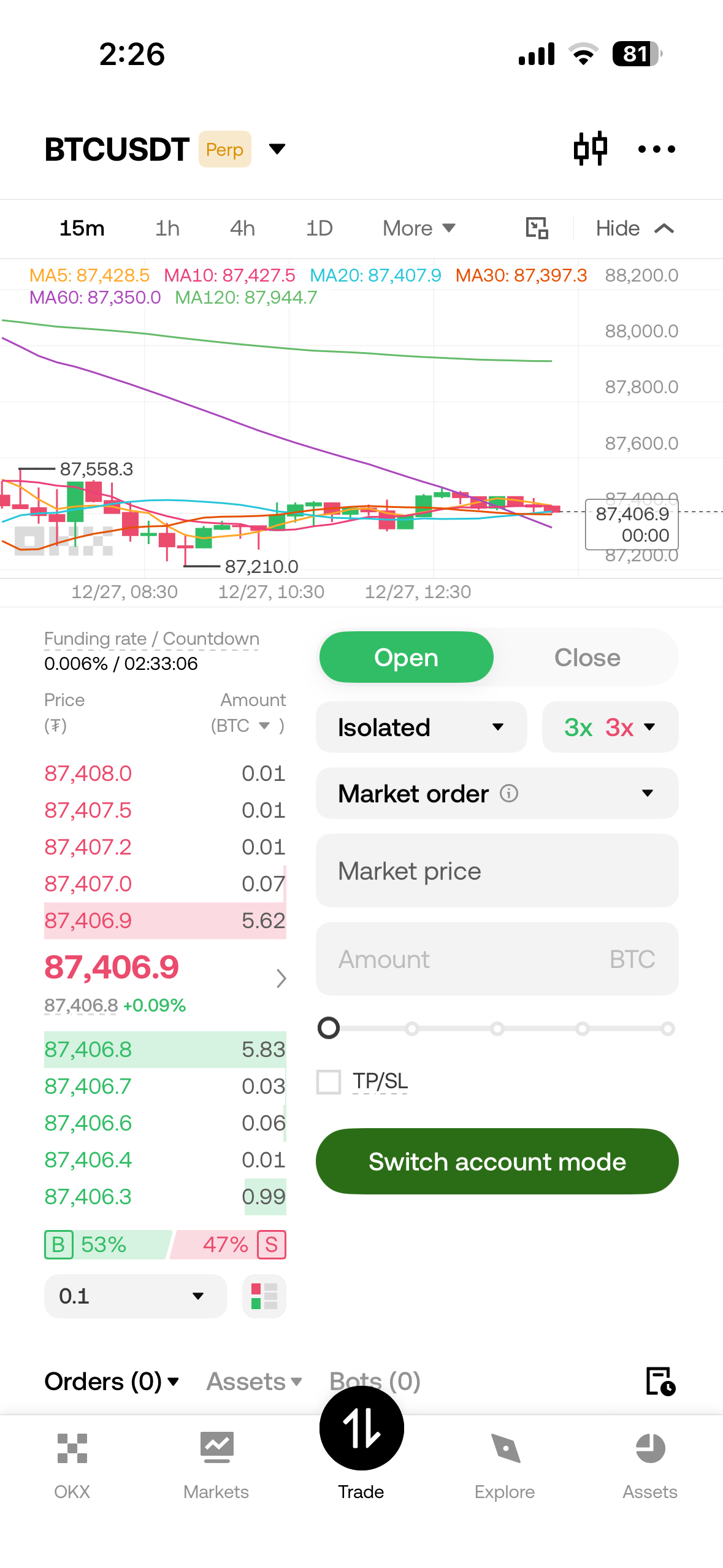Tap the Switch account mode button
Image resolution: width=723 pixels, height=1568 pixels.
tap(497, 1161)
